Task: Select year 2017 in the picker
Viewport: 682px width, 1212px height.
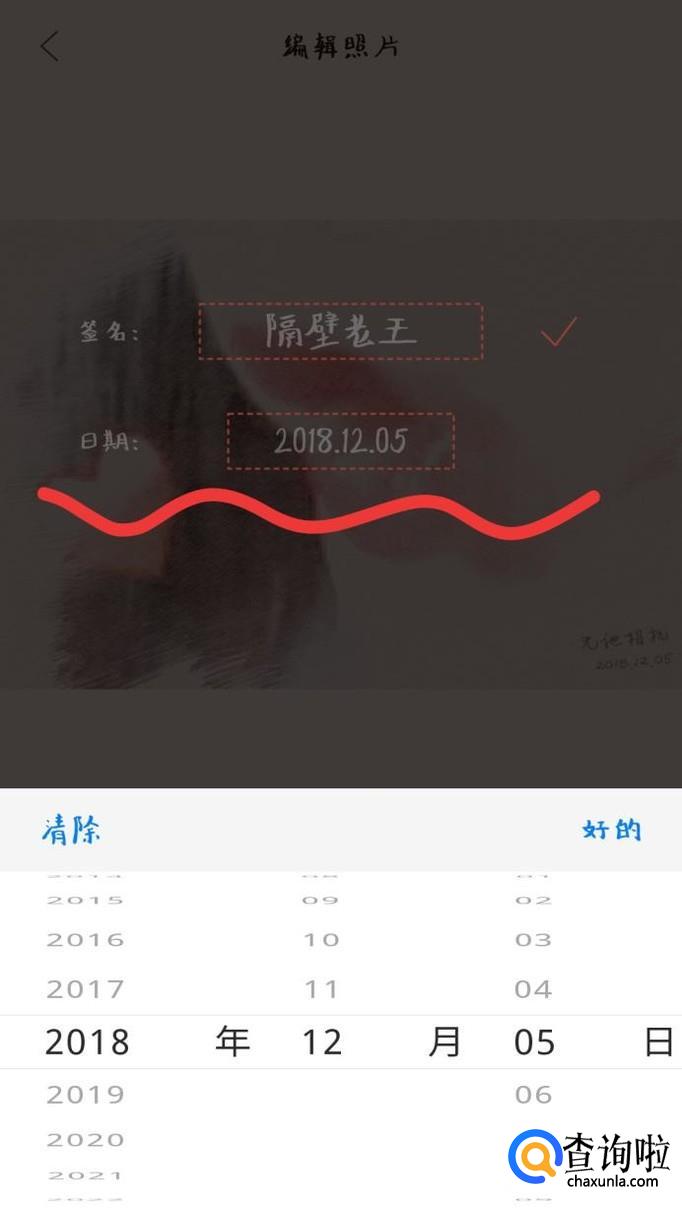Action: point(86,990)
